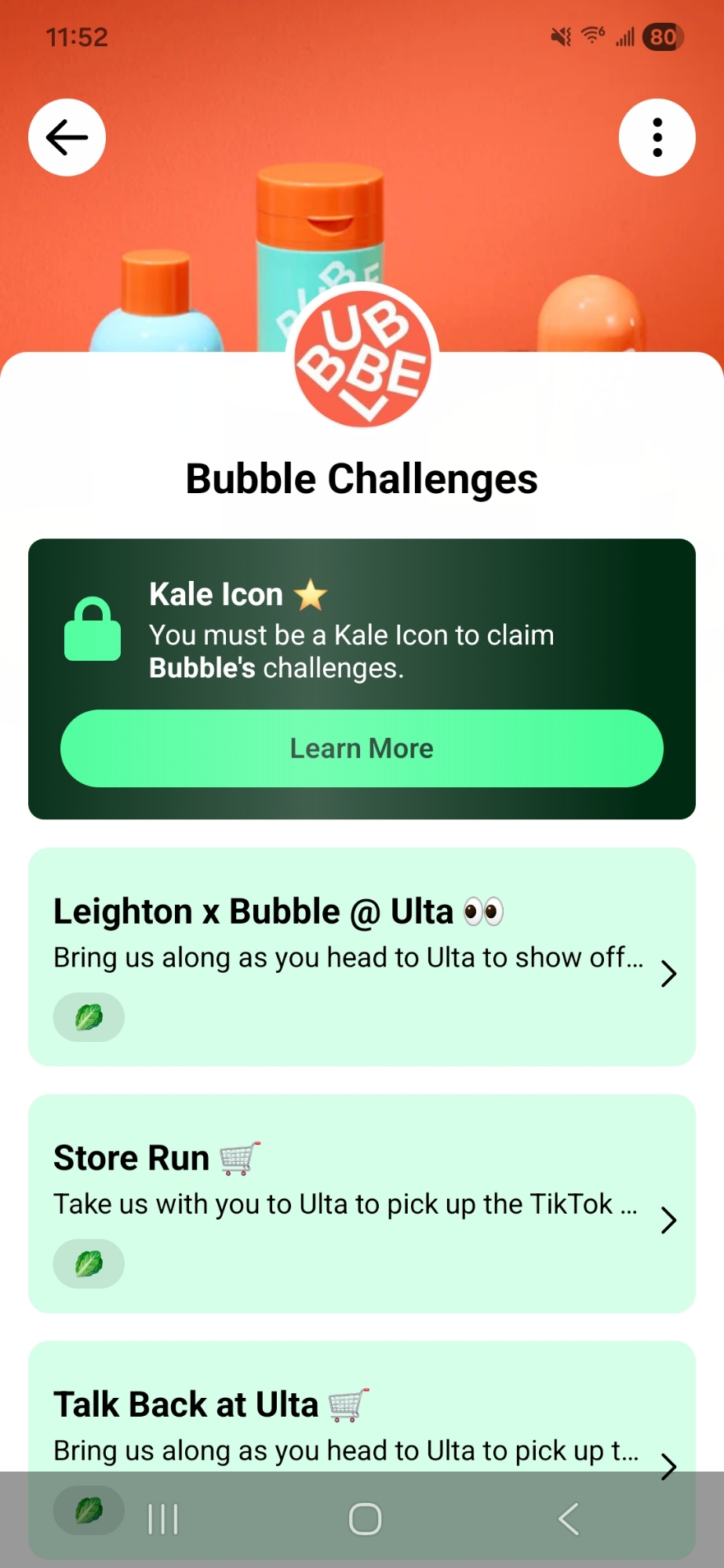Tap the system home button
The width and height of the screenshot is (724, 1568).
tap(365, 1519)
